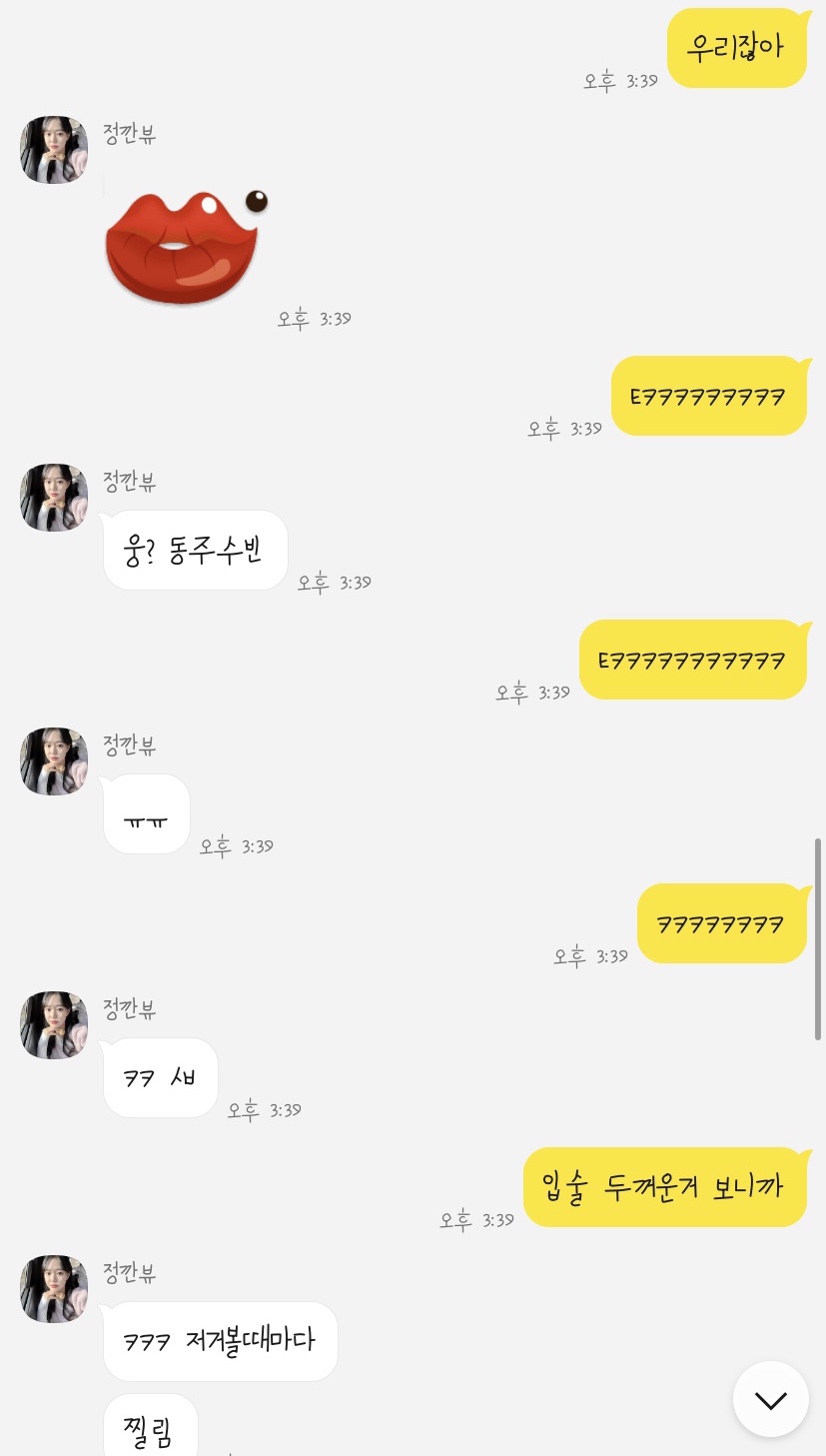The width and height of the screenshot is (826, 1456).
Task: Select 정깐뷰's avatar next to 'ㅋㅋ ㅅㅂ'
Action: point(54,1025)
